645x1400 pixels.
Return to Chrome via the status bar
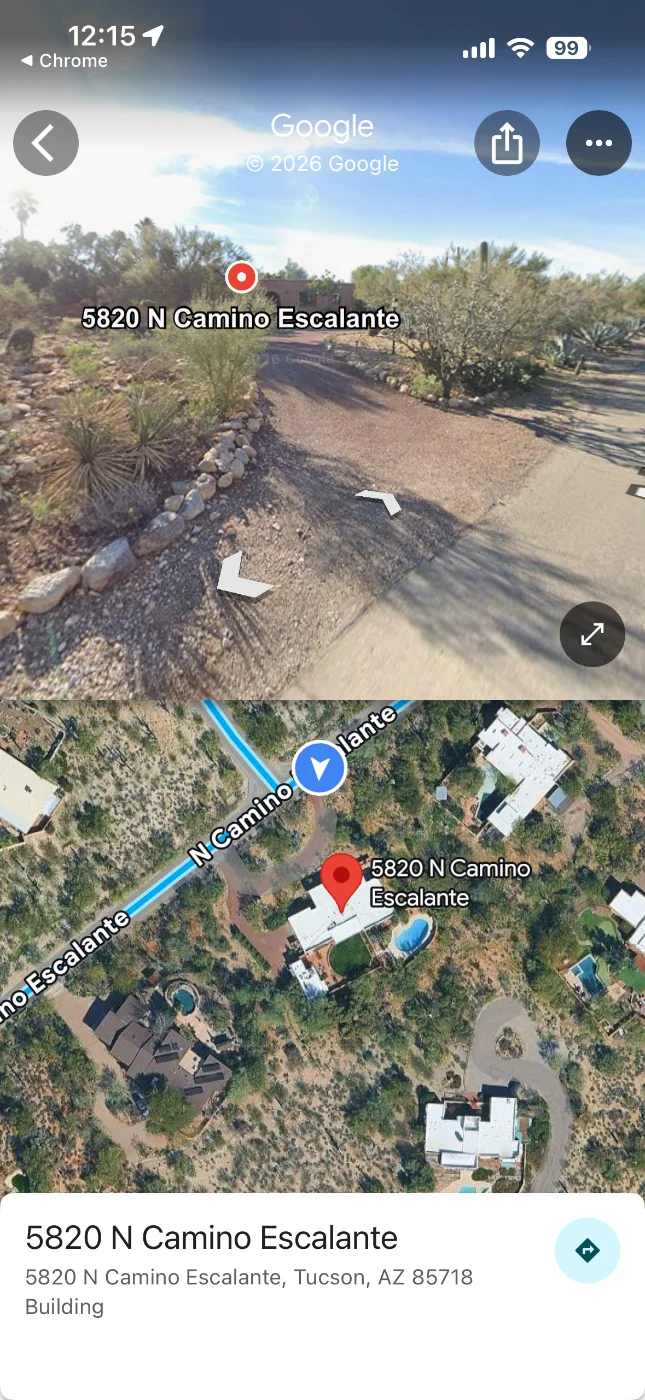pos(64,61)
